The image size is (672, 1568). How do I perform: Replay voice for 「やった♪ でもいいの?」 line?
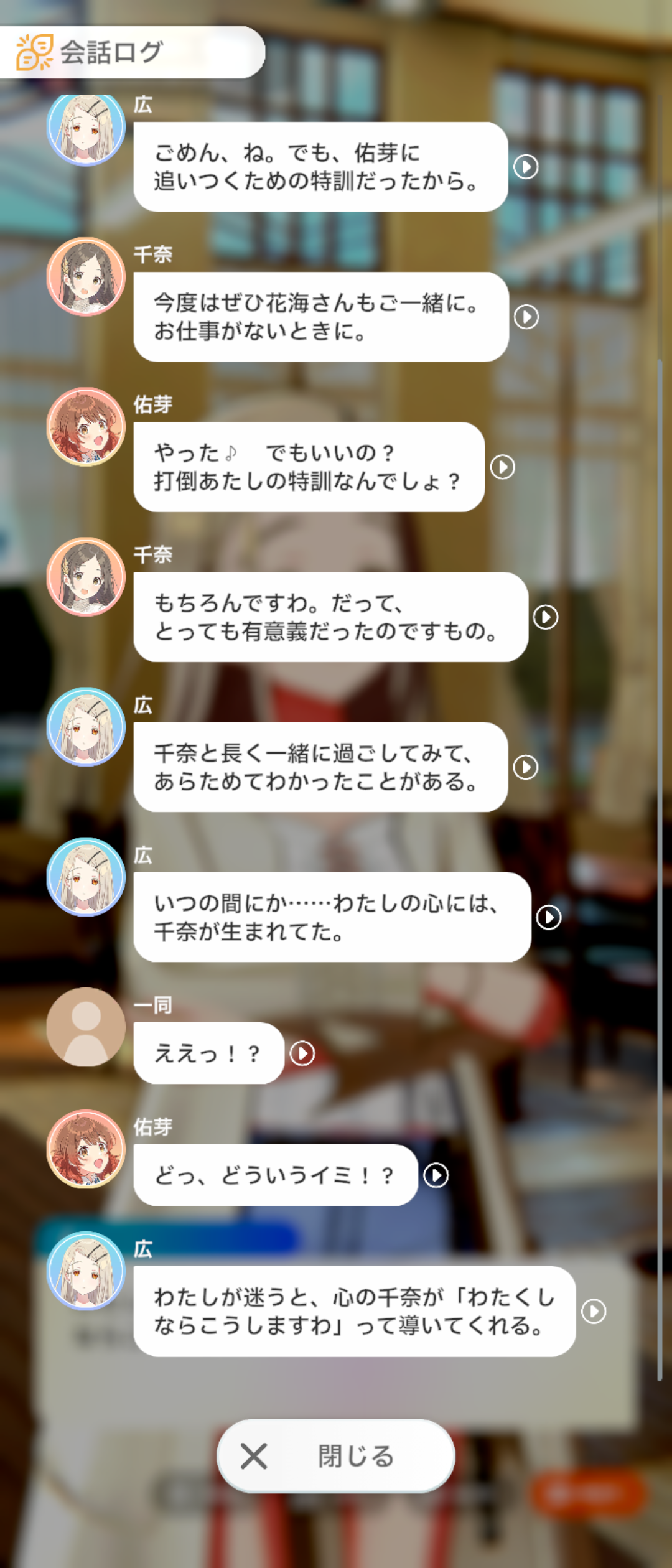coord(503,467)
